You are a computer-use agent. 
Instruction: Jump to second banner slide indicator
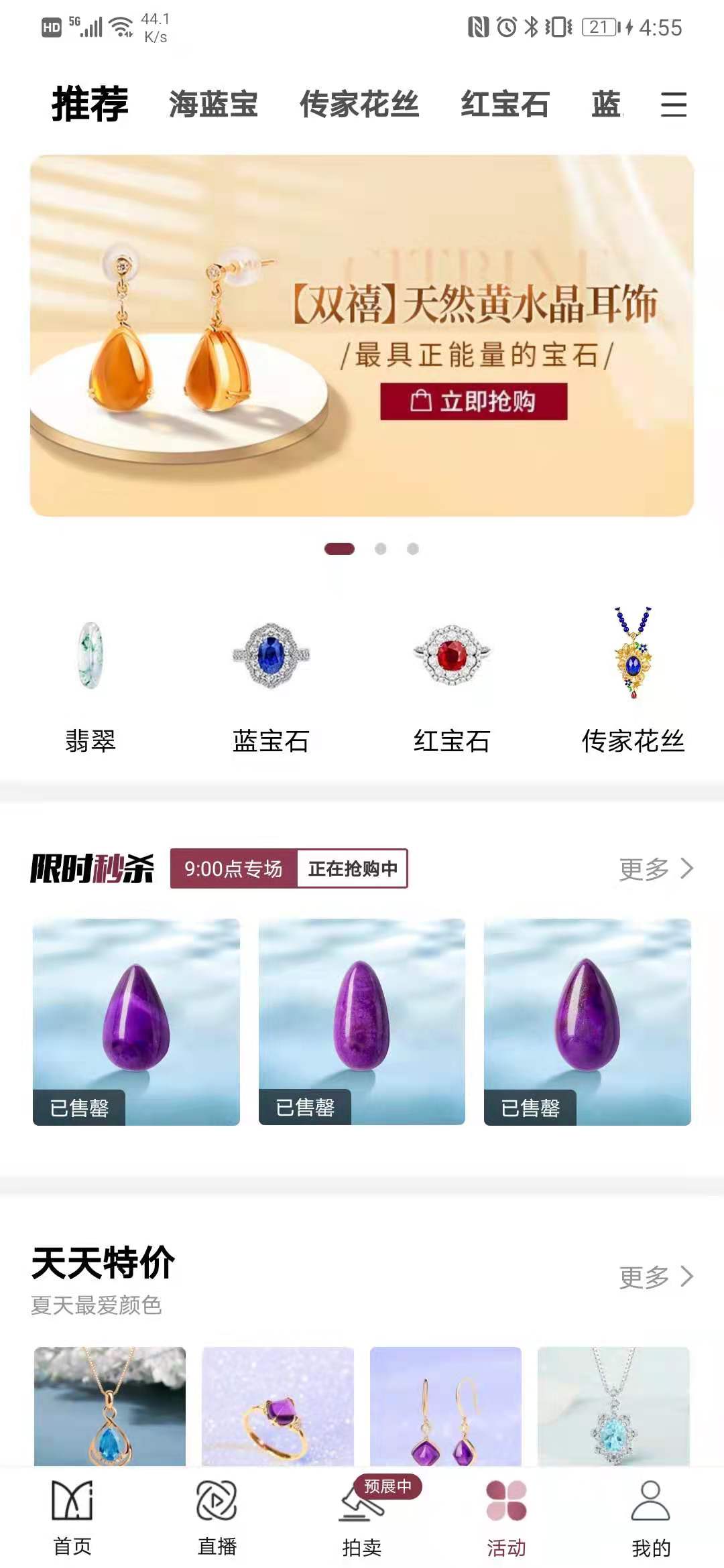coord(380,549)
